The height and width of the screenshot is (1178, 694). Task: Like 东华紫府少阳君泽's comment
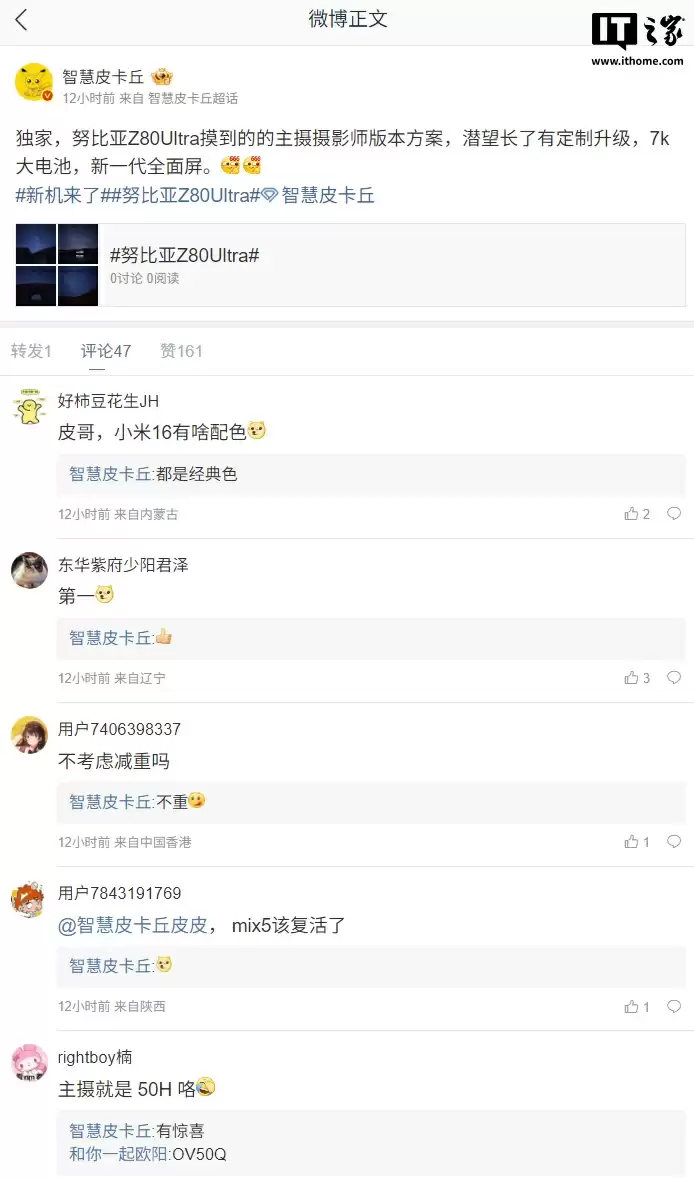(637, 678)
